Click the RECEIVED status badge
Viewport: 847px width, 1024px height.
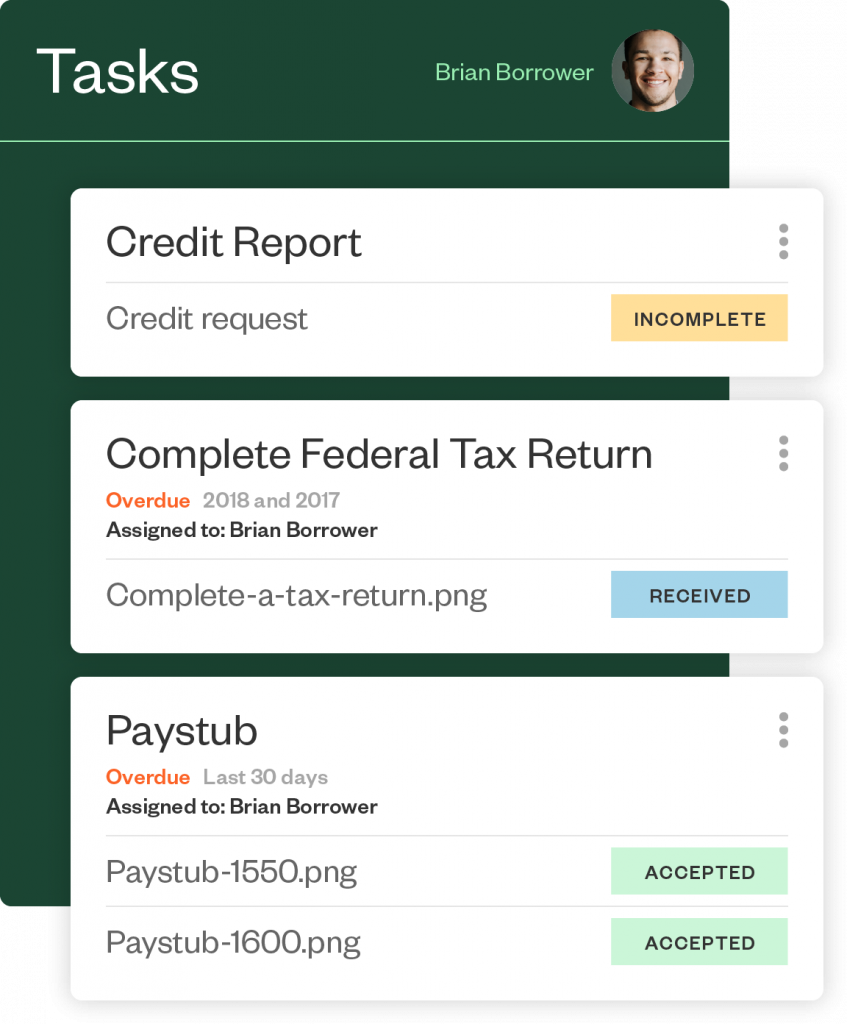click(699, 594)
